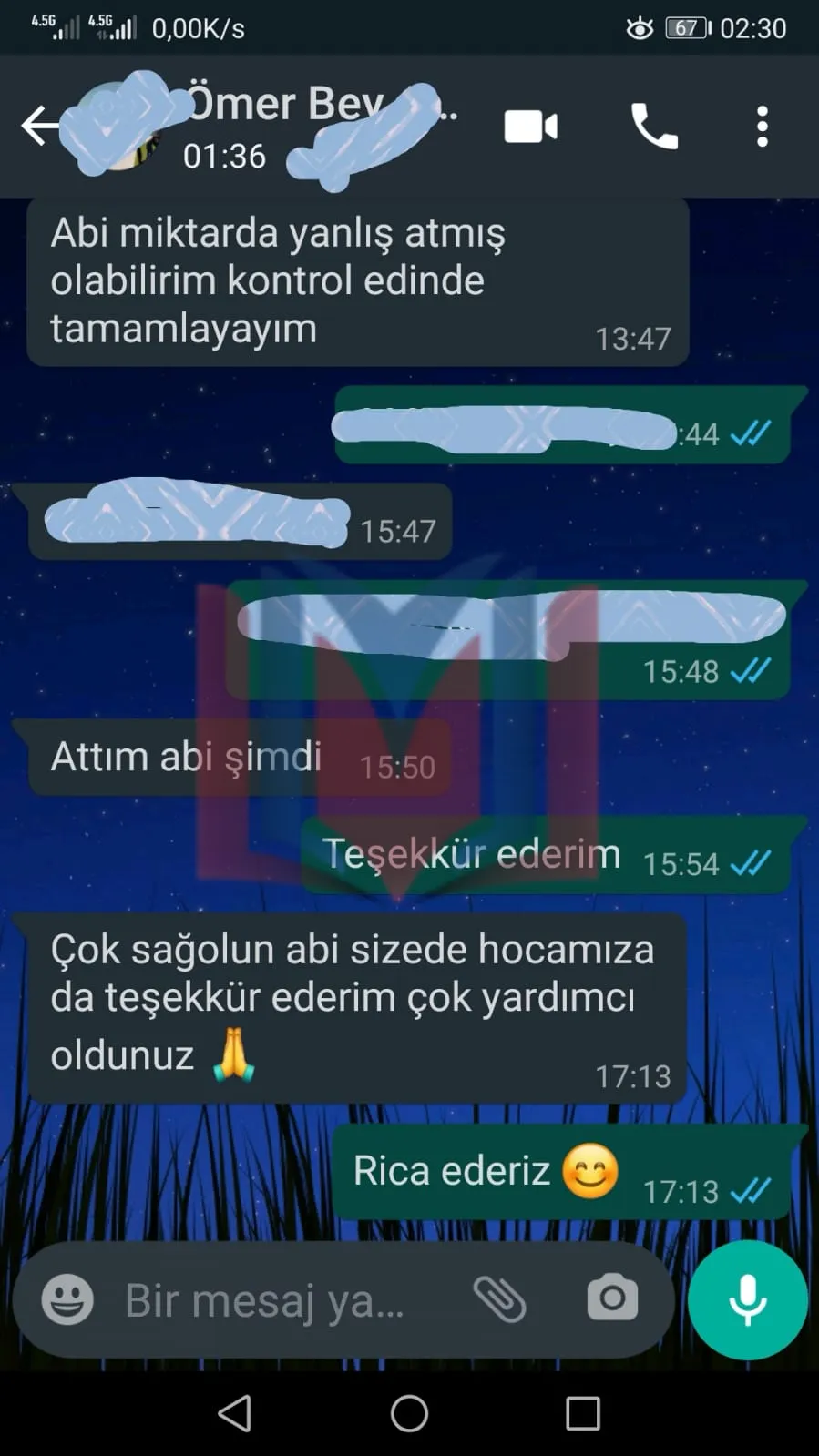
Task: Open the camera from message bar
Action: pyautogui.click(x=612, y=1298)
